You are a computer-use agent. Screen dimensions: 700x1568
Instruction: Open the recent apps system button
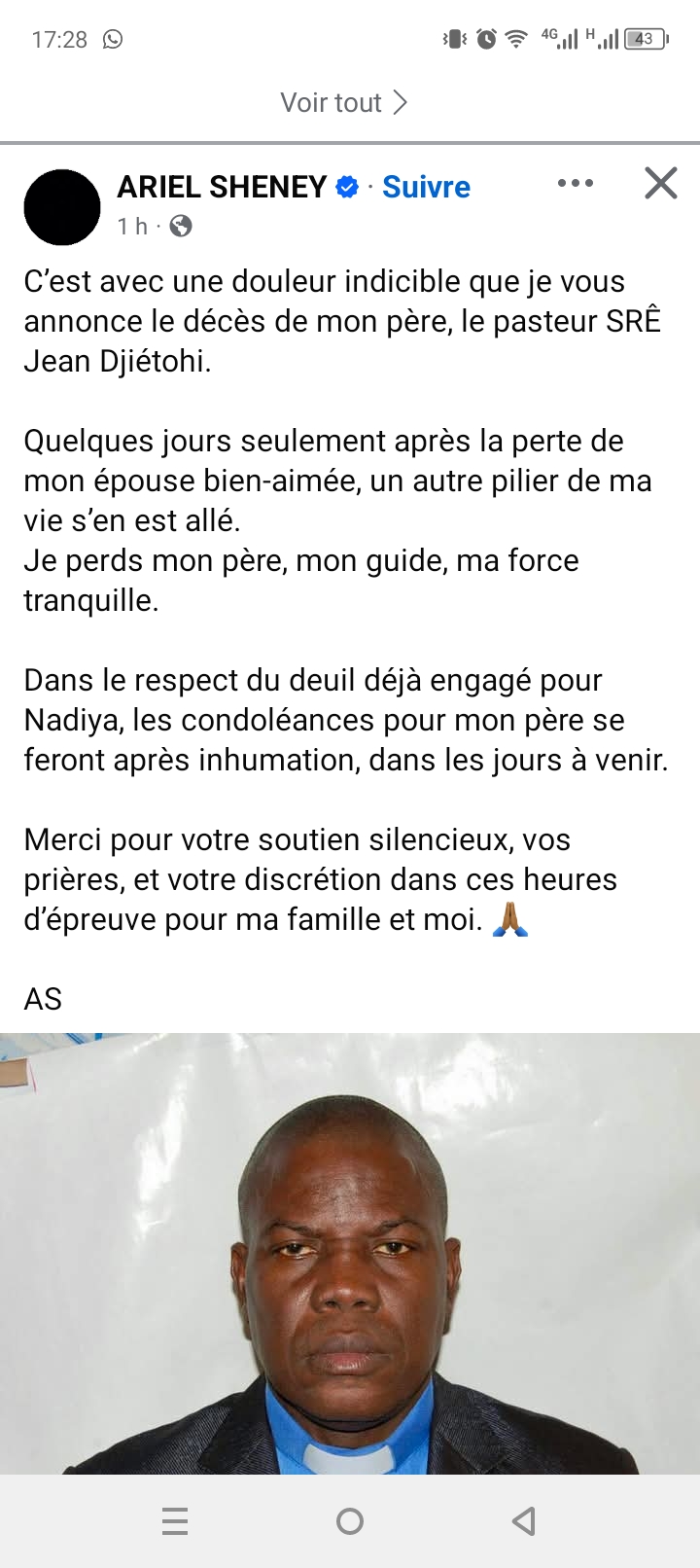[175, 1520]
